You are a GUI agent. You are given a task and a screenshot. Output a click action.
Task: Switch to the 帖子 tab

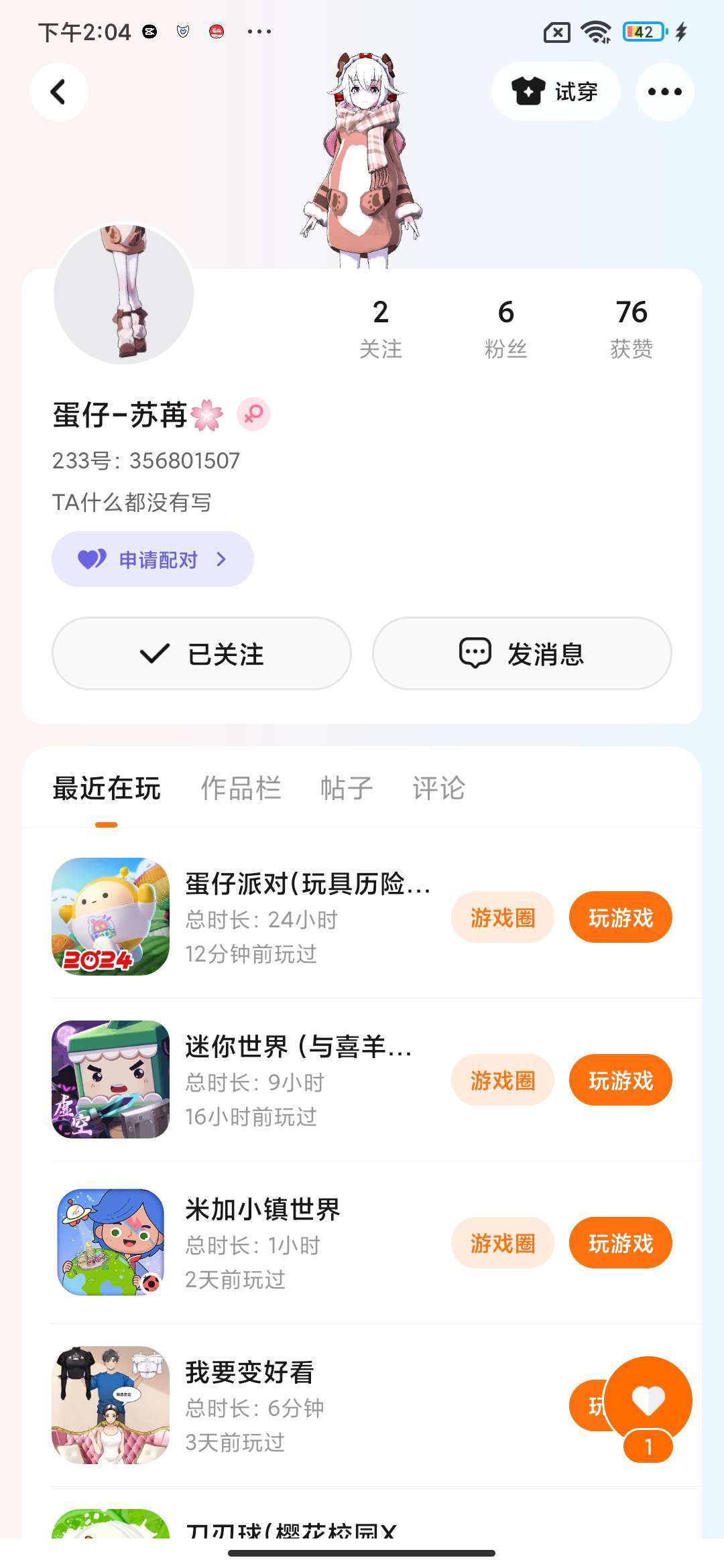(346, 788)
